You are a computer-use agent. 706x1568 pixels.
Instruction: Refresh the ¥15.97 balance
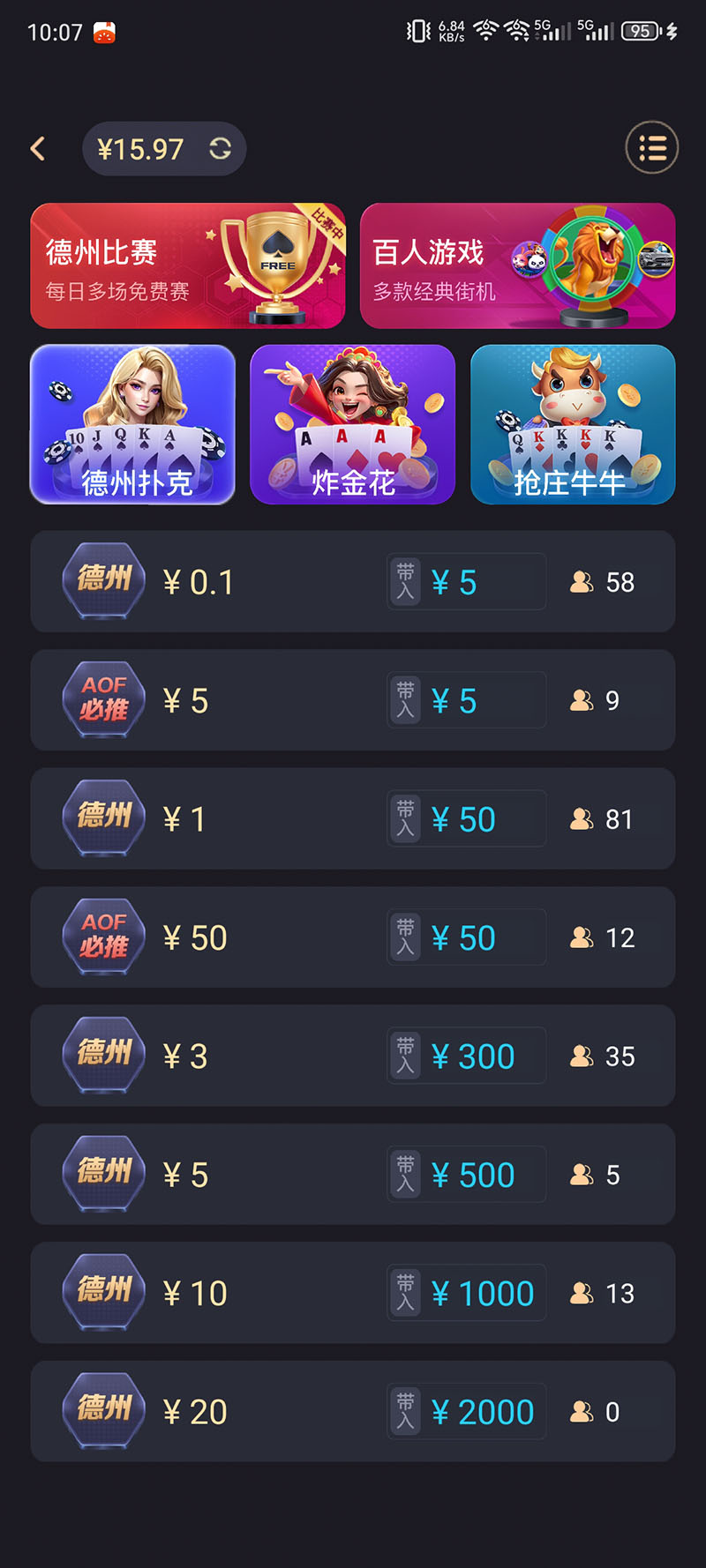[x=220, y=149]
